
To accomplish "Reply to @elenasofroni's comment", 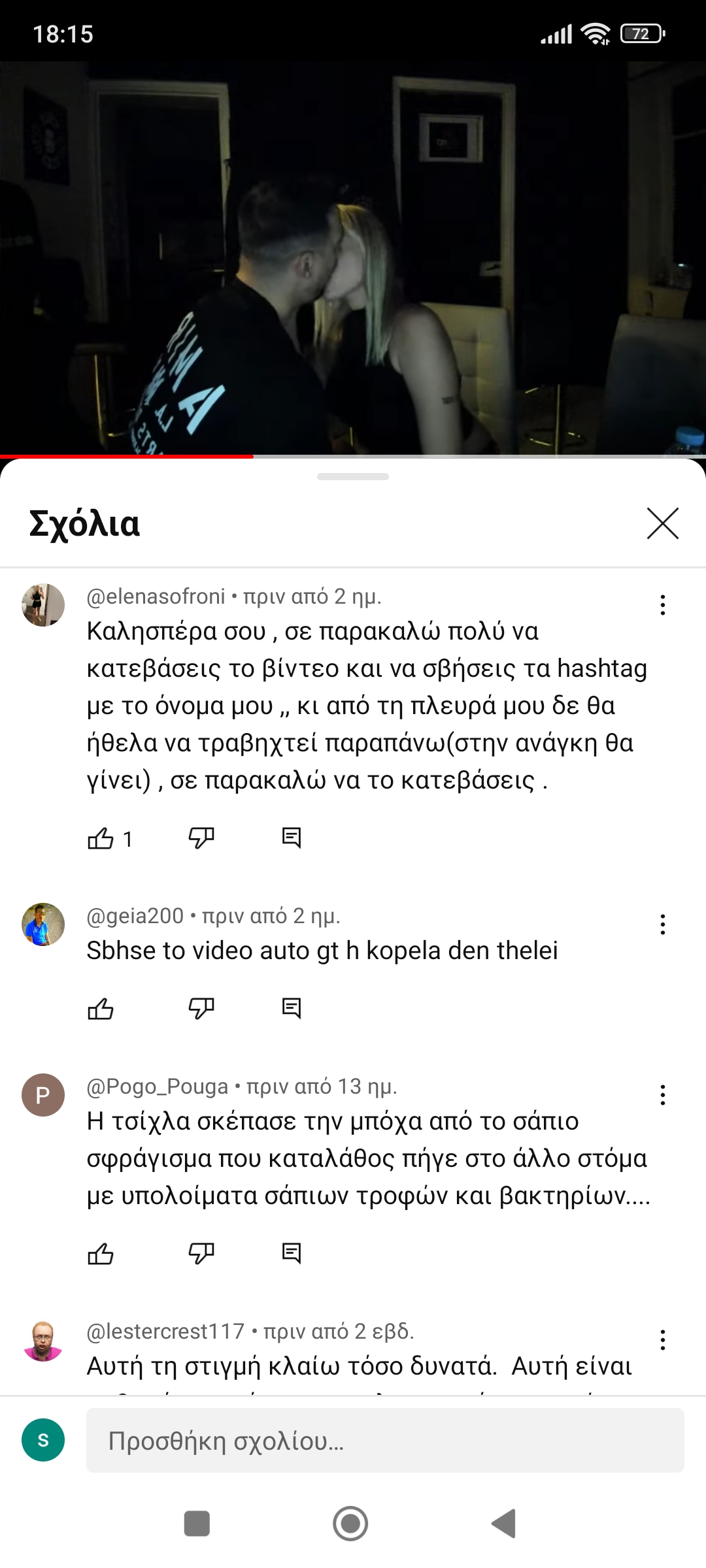I will [x=291, y=838].
